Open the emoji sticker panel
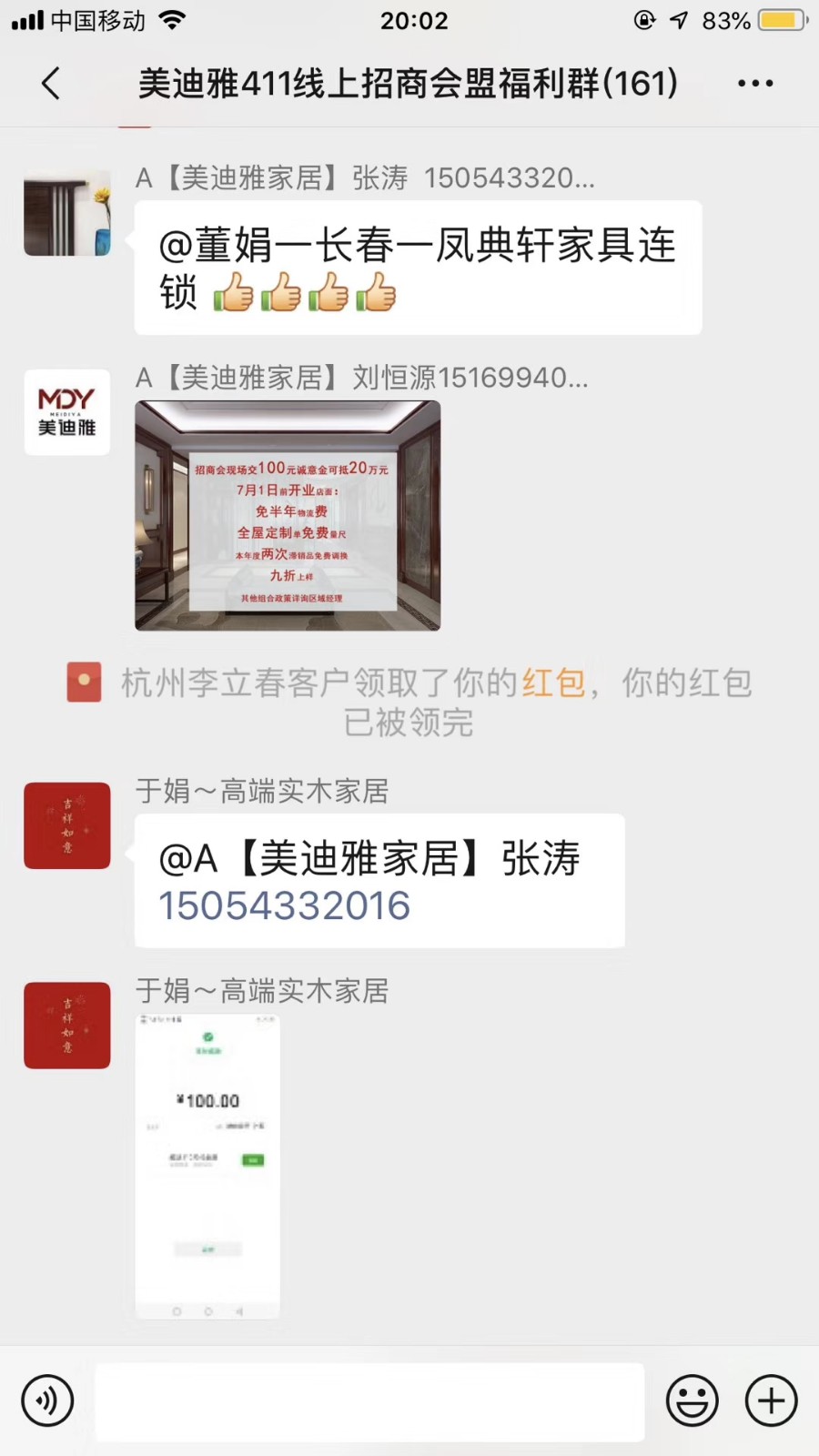 point(693,1400)
